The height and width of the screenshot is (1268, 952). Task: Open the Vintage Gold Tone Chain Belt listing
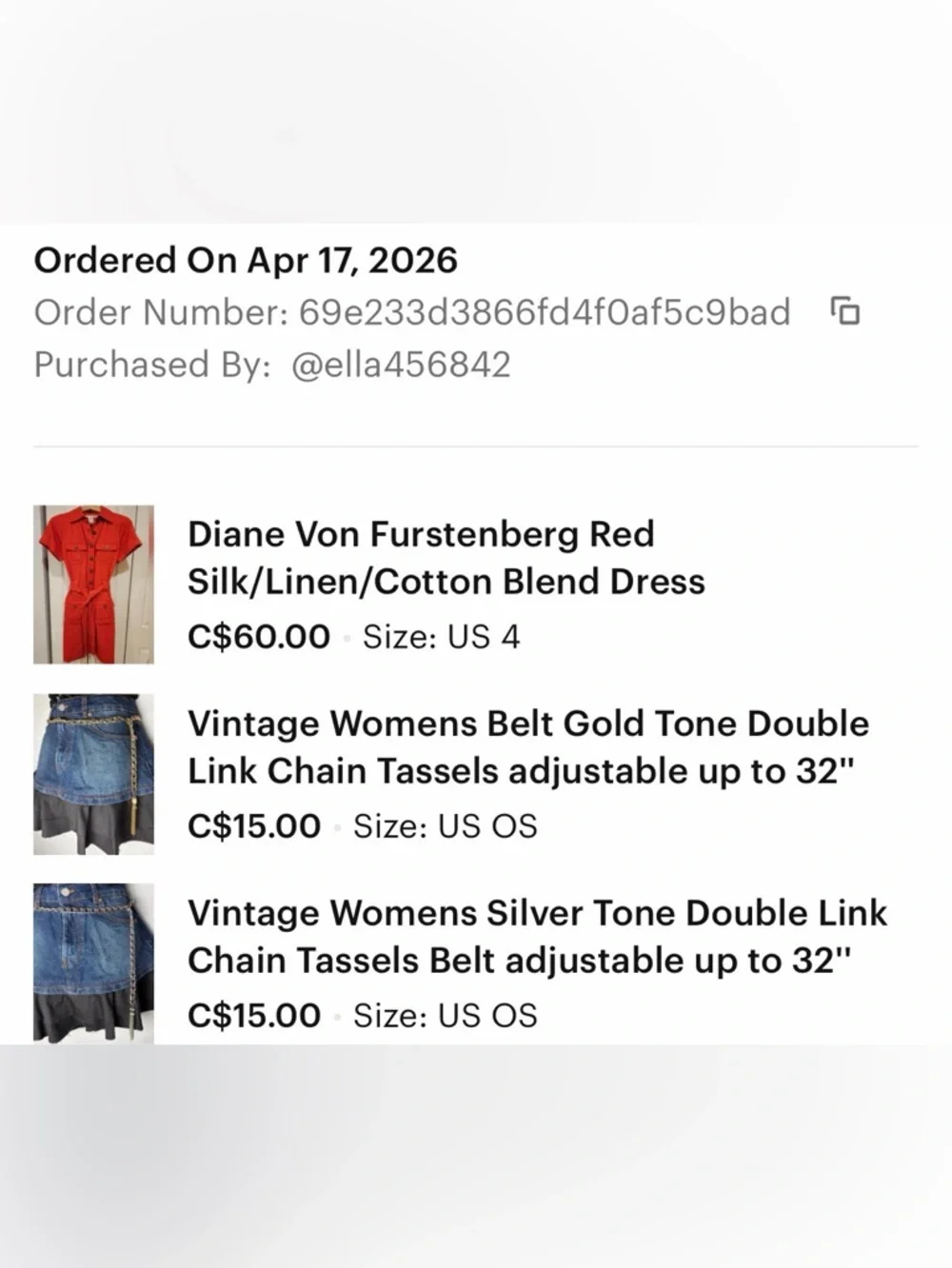[528, 746]
